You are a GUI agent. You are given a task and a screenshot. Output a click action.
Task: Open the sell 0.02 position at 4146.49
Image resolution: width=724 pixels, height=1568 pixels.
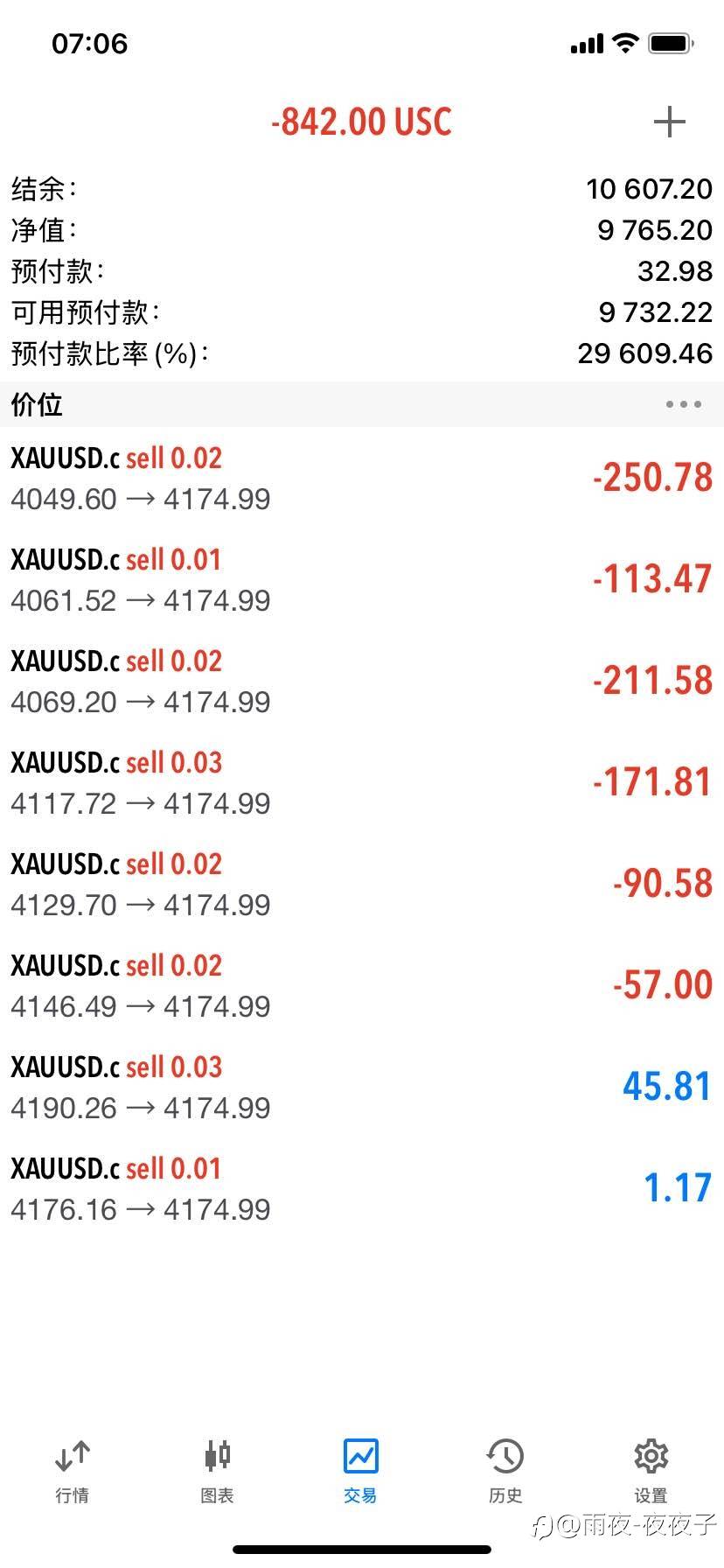pyautogui.click(x=362, y=985)
